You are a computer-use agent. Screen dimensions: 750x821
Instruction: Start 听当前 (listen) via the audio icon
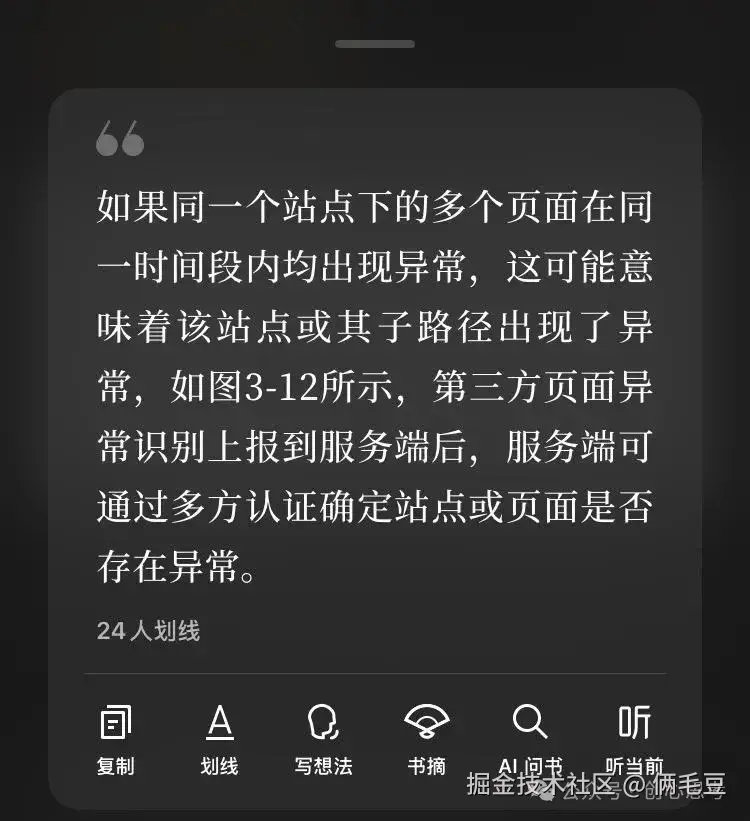(635, 722)
